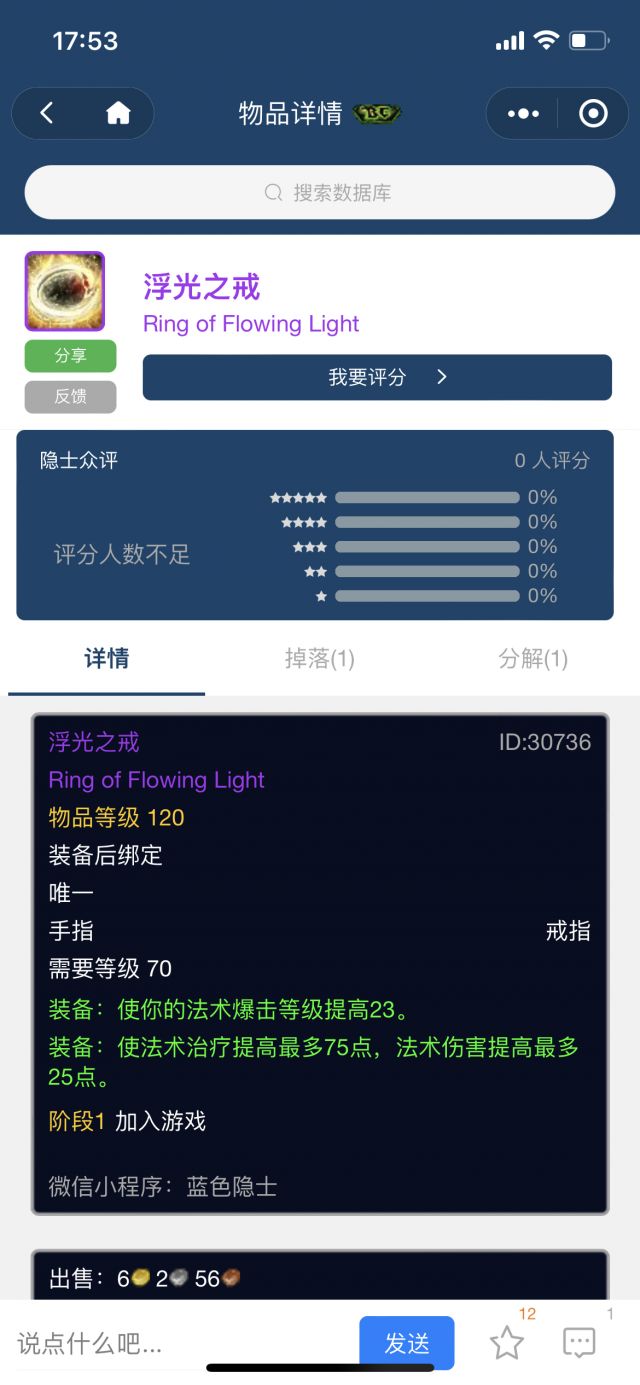Favorite this item with the star icon
The width and height of the screenshot is (640, 1385).
[507, 1343]
